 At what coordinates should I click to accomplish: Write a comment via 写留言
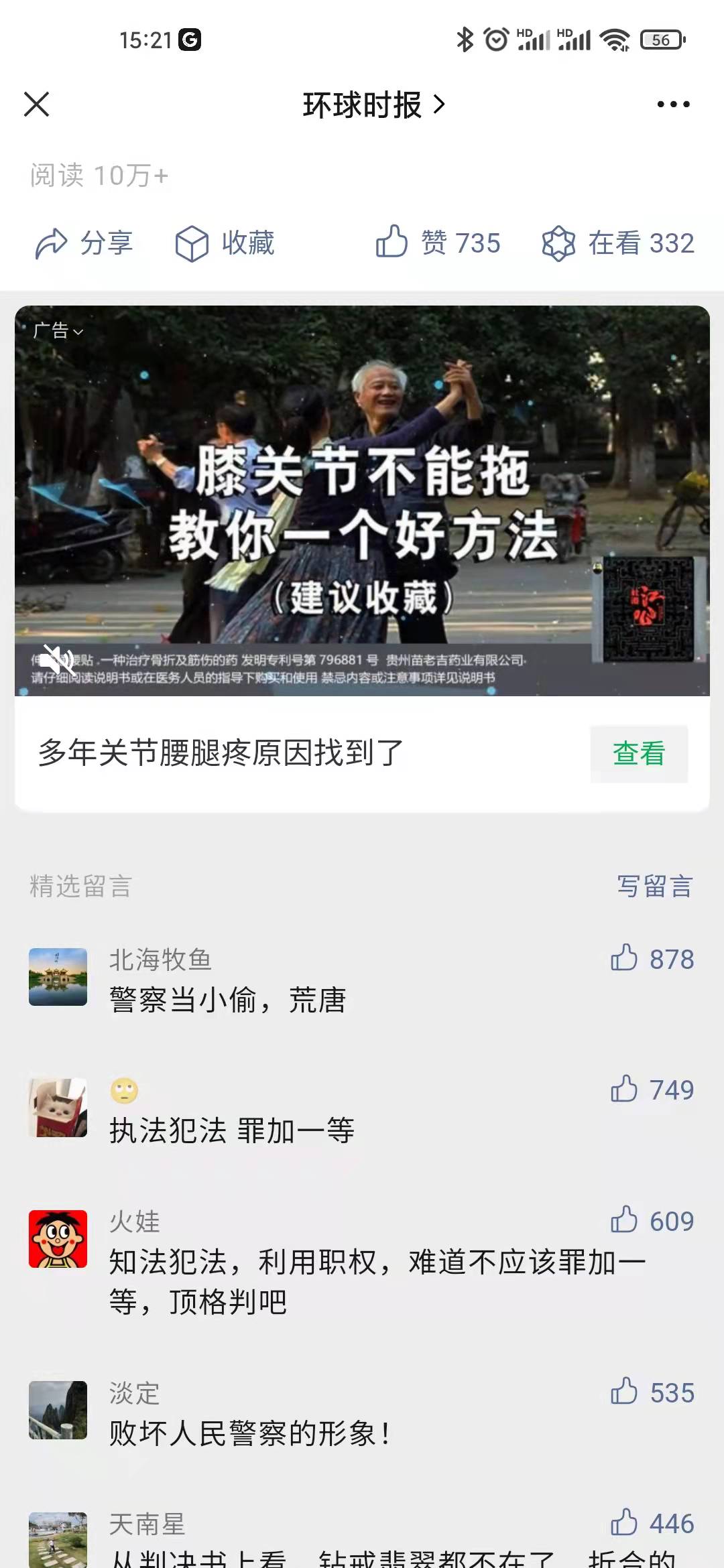655,886
